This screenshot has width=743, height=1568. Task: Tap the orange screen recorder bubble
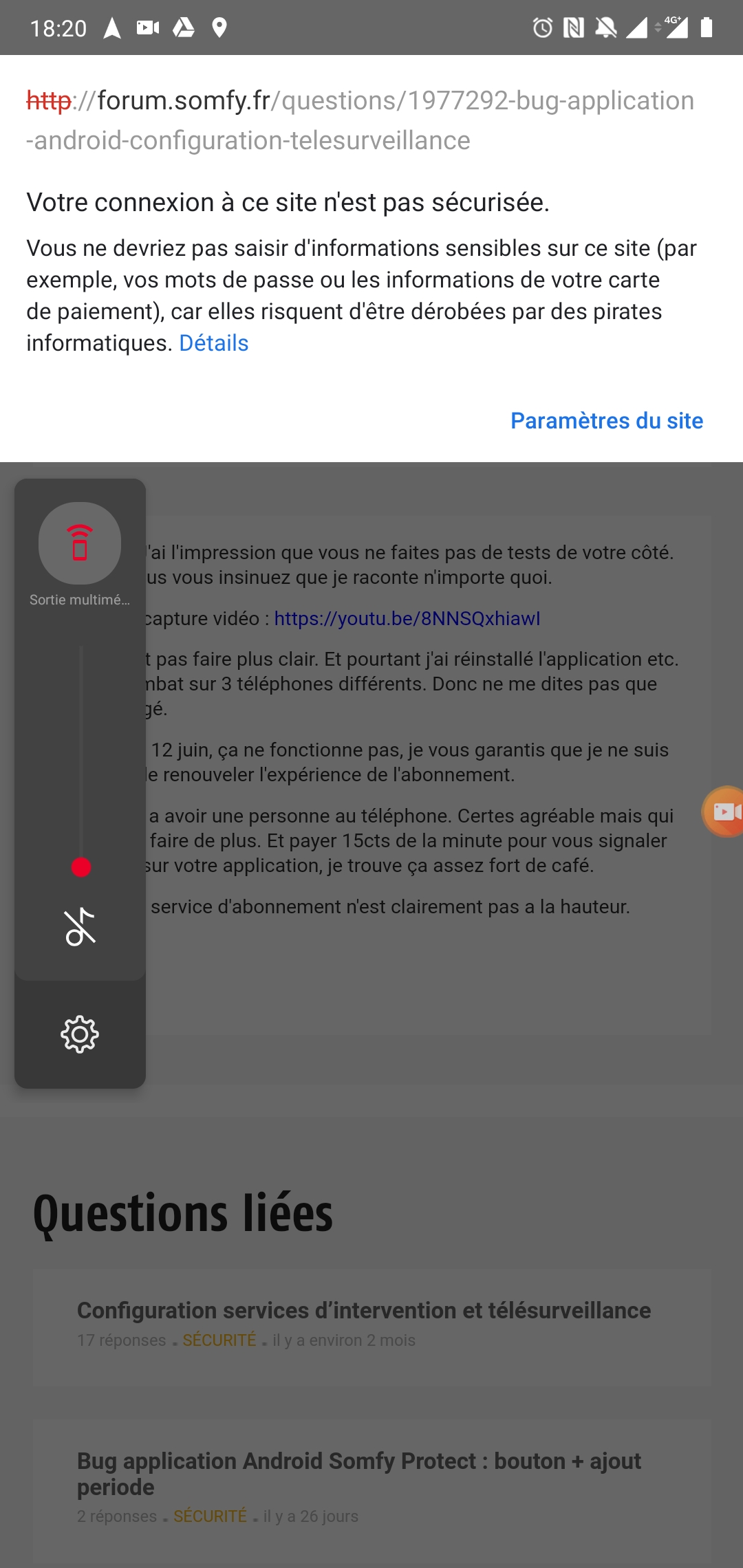(724, 812)
